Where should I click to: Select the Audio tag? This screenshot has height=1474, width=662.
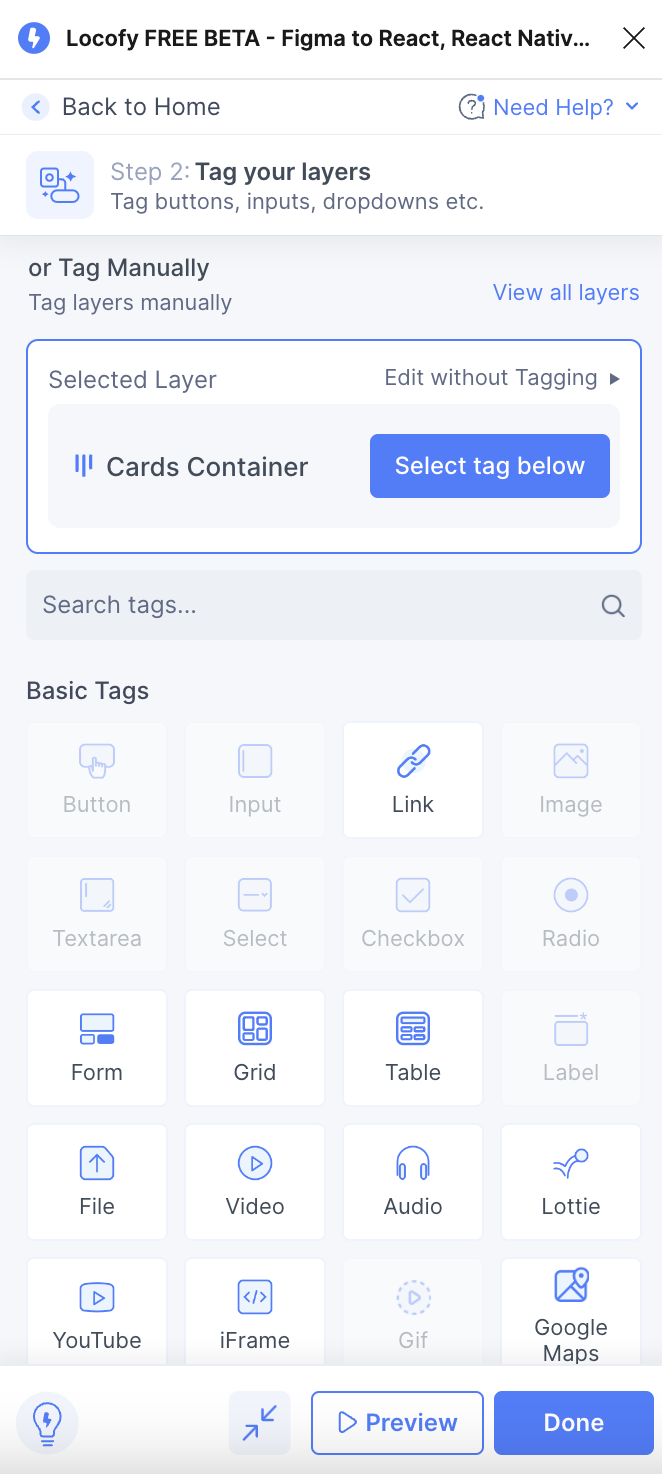coord(413,1182)
